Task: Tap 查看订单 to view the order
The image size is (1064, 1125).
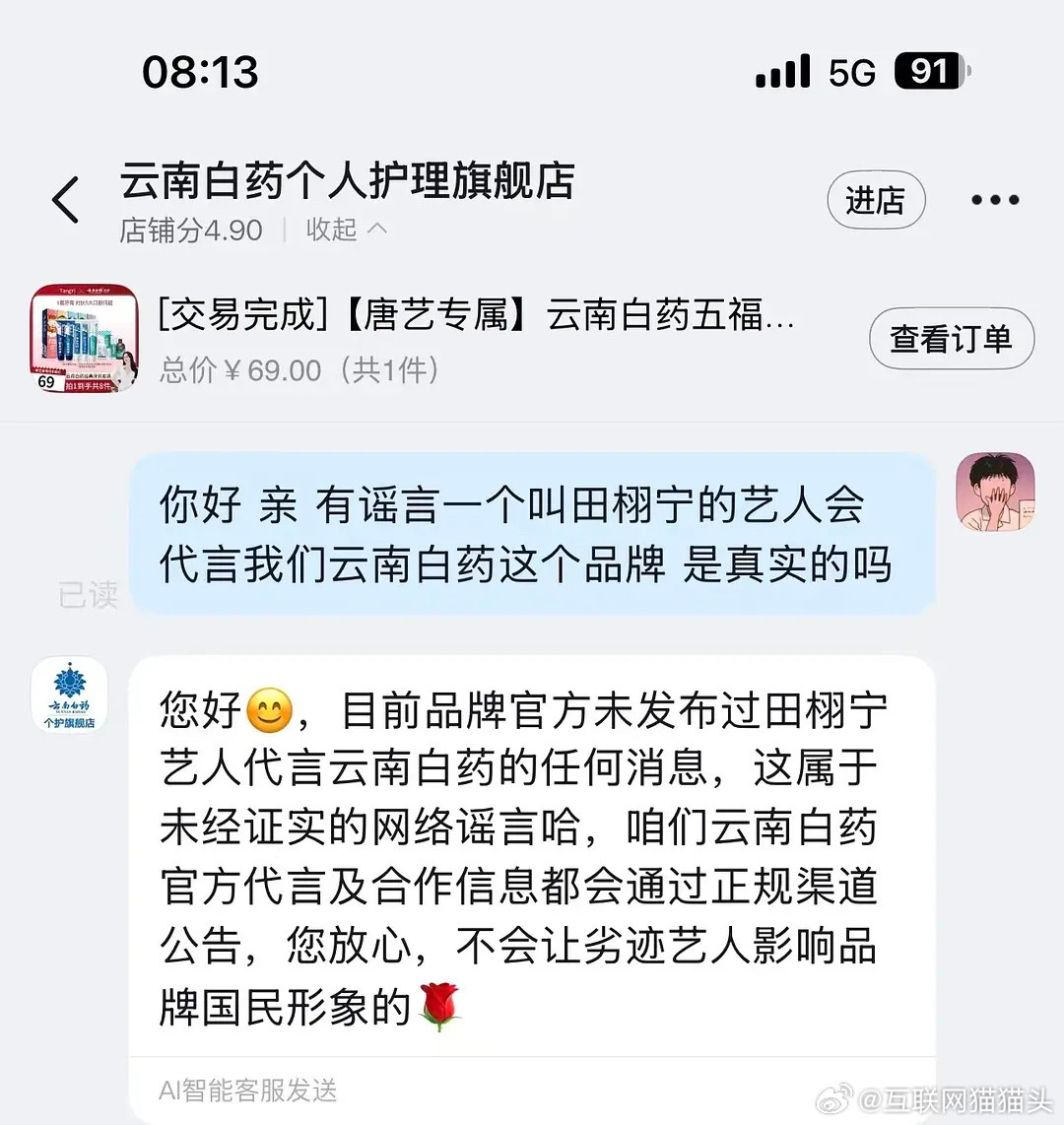Action: [950, 338]
